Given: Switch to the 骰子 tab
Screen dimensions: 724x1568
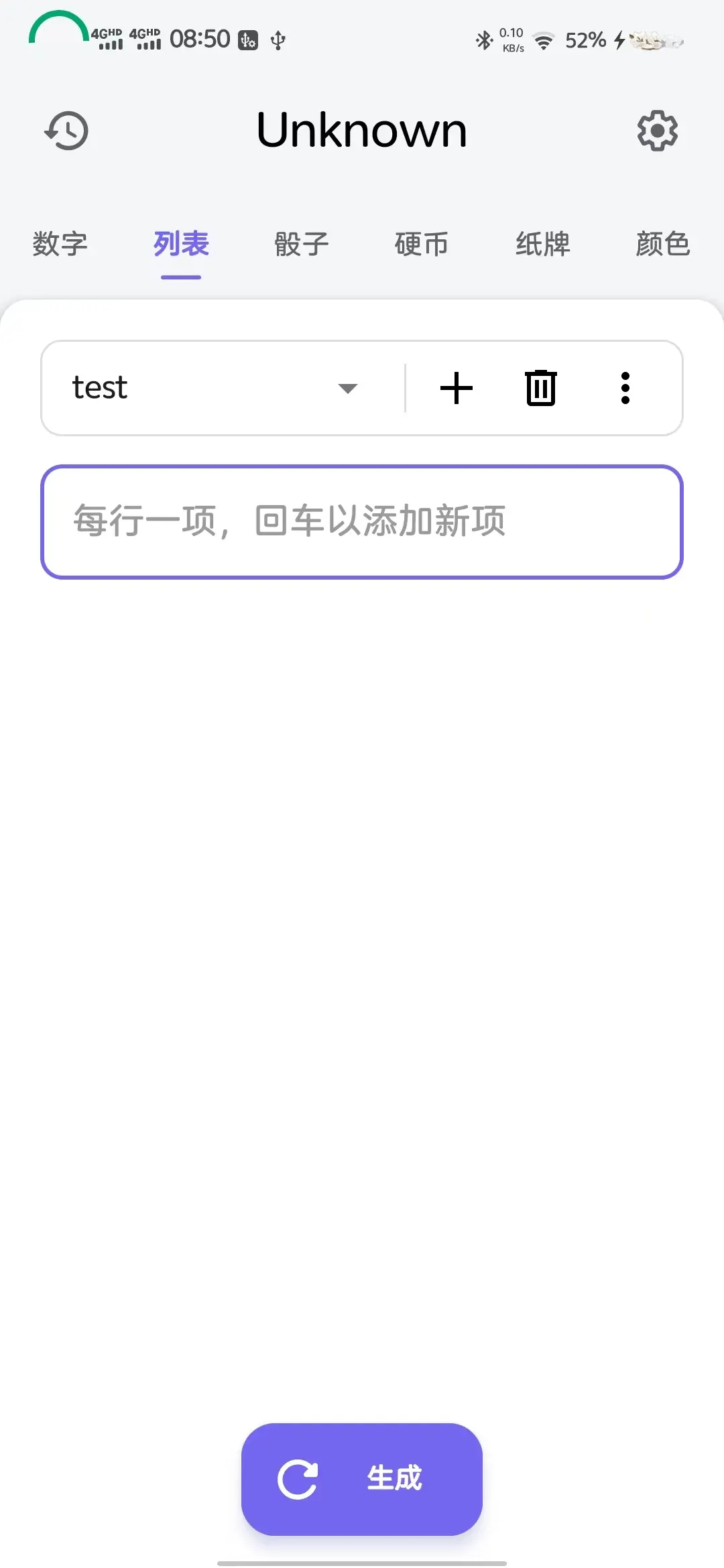Looking at the screenshot, I should click(x=302, y=244).
